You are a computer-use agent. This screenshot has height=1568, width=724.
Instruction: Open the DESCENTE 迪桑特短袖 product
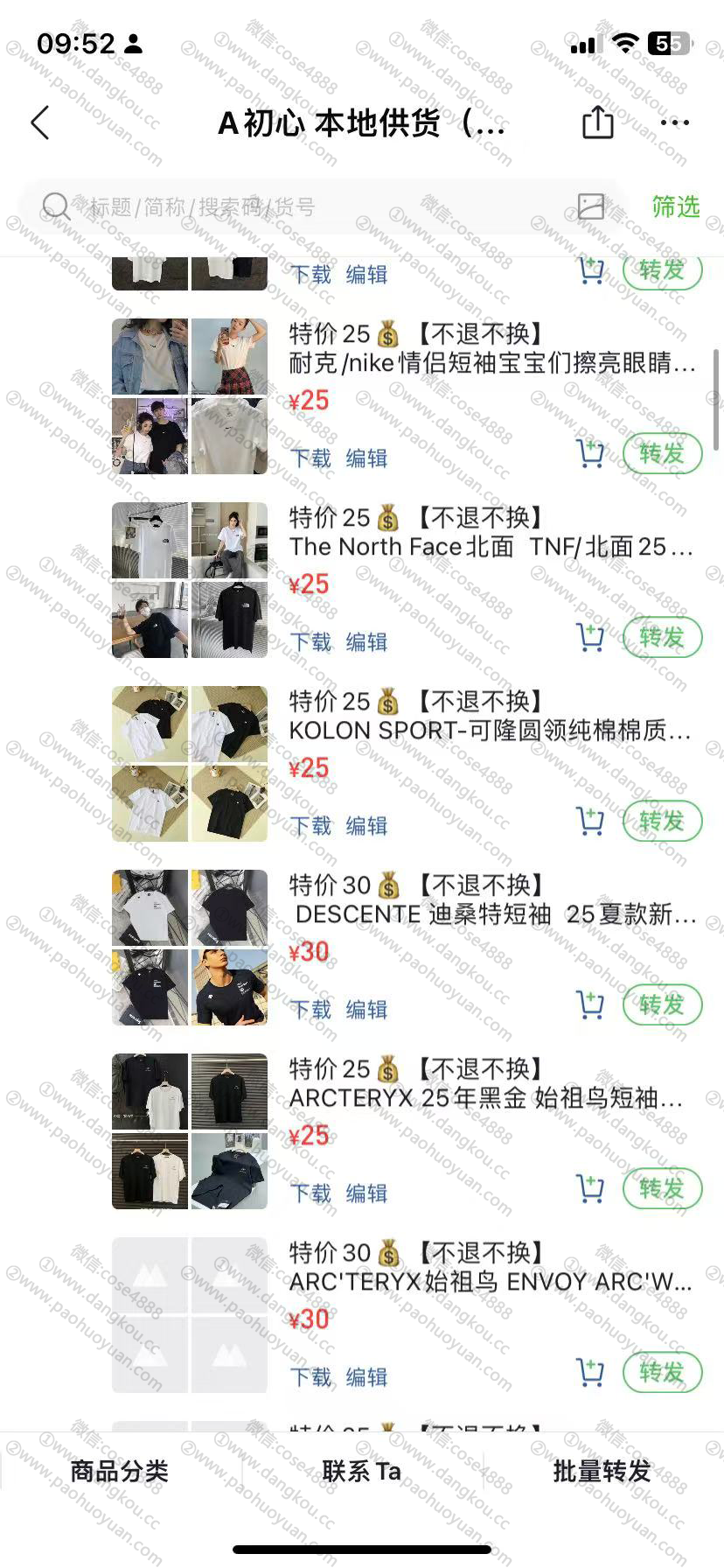click(495, 914)
